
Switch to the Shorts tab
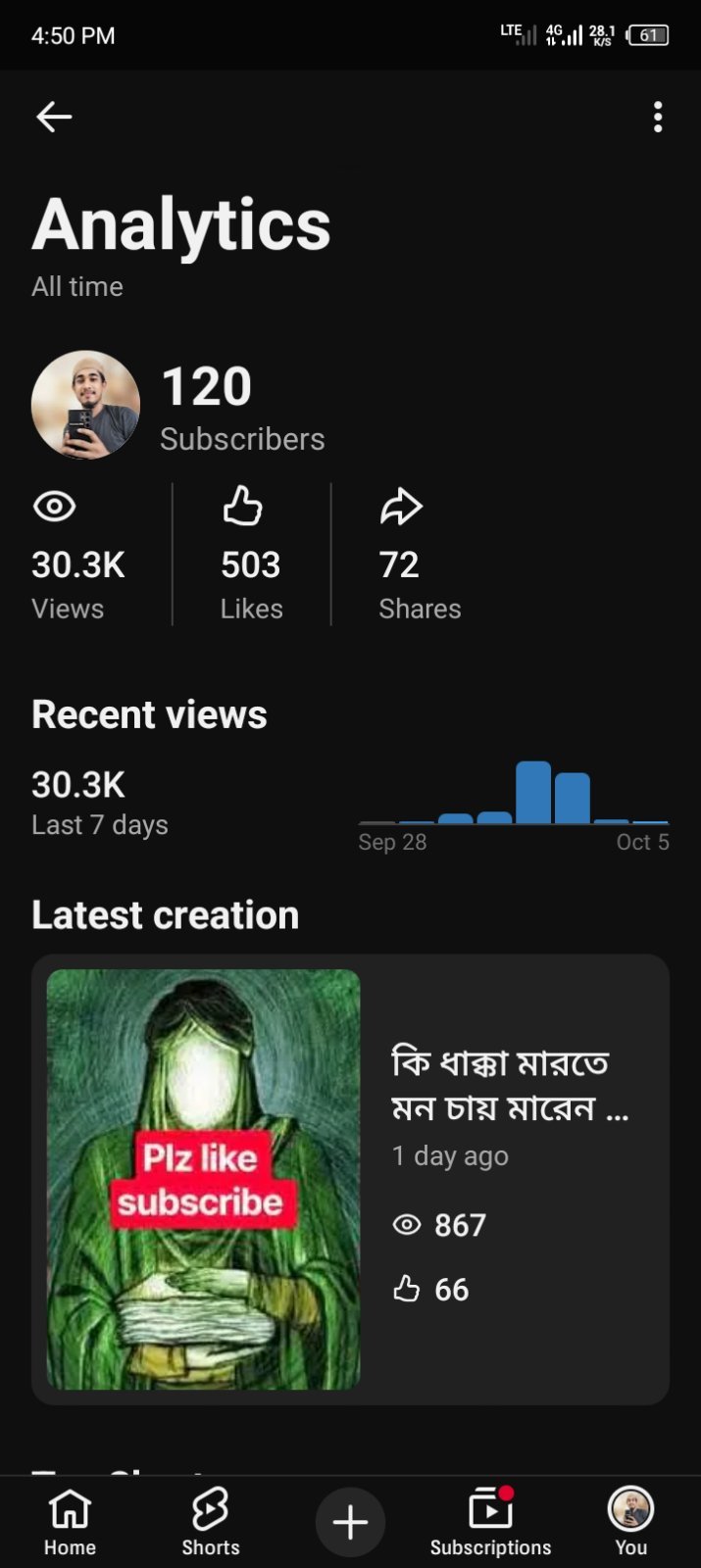[211, 1522]
